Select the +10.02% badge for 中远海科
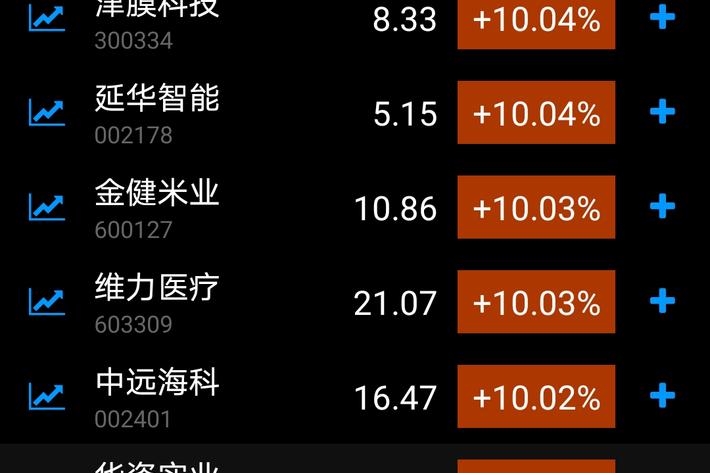The image size is (710, 473). click(x=536, y=397)
